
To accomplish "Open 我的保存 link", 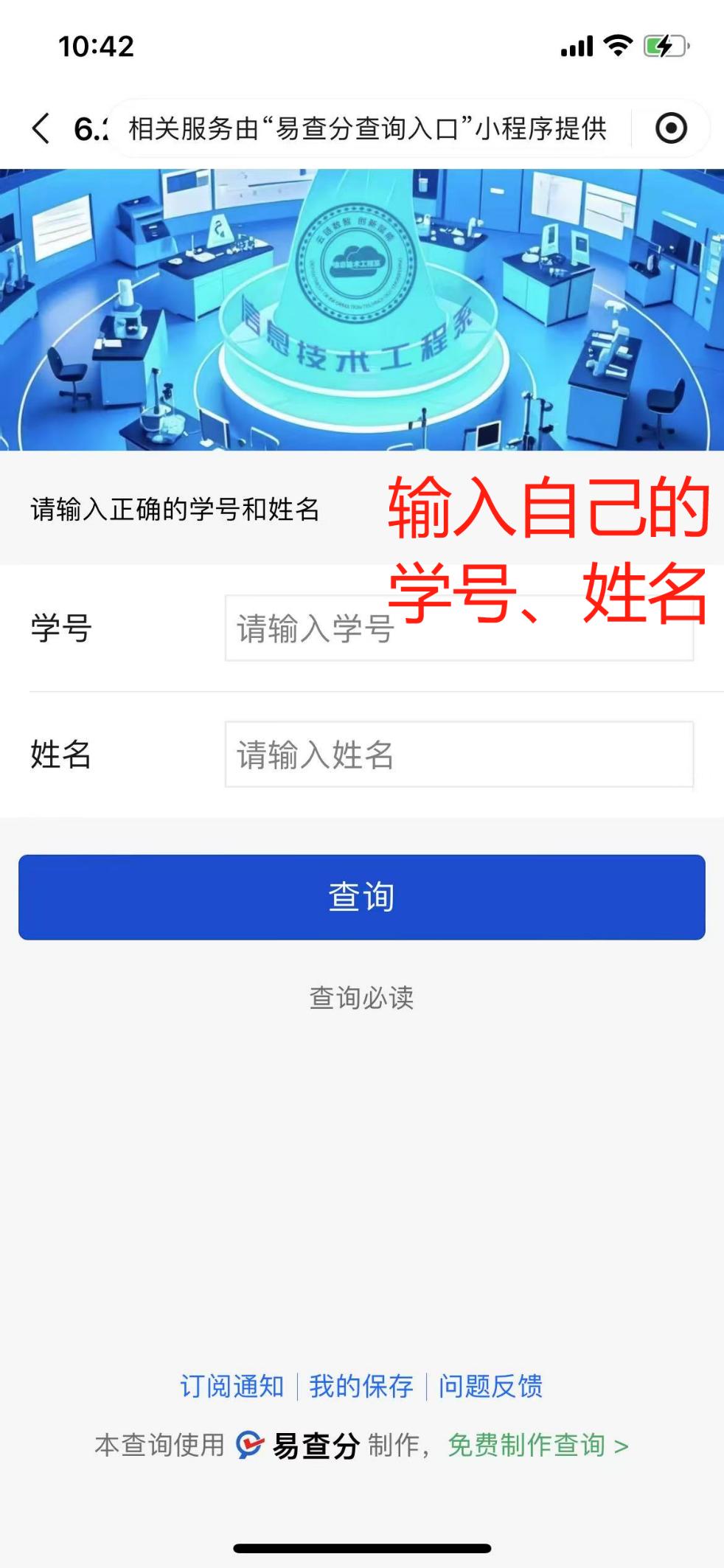I will coord(361,1387).
